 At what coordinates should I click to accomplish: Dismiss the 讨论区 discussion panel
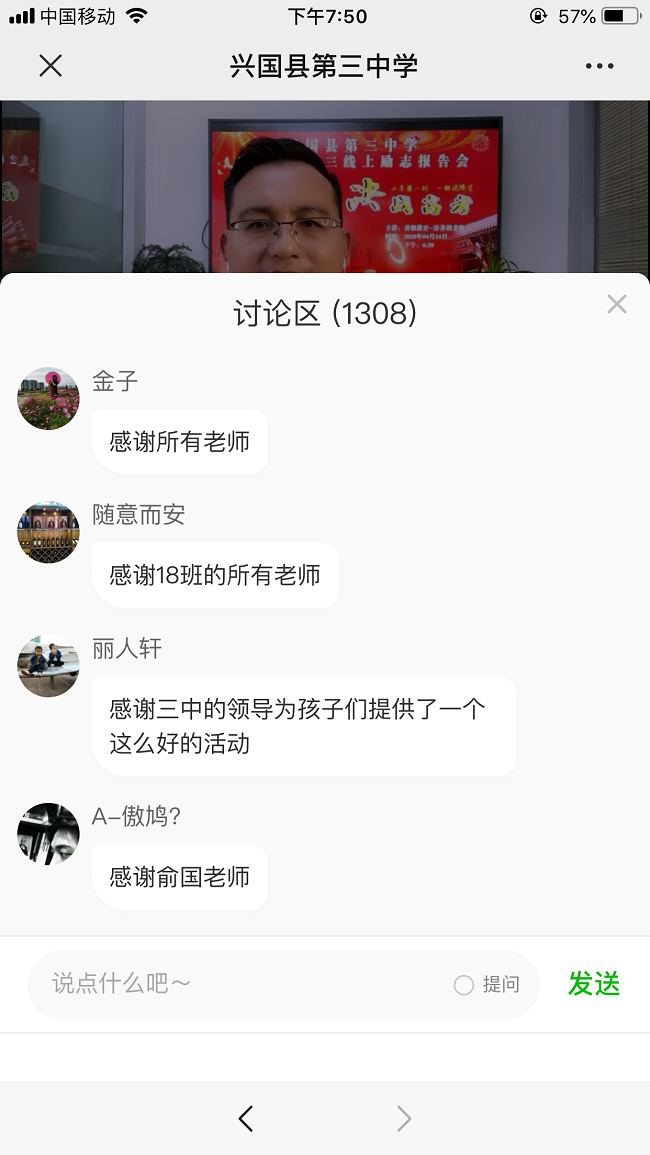tap(617, 304)
